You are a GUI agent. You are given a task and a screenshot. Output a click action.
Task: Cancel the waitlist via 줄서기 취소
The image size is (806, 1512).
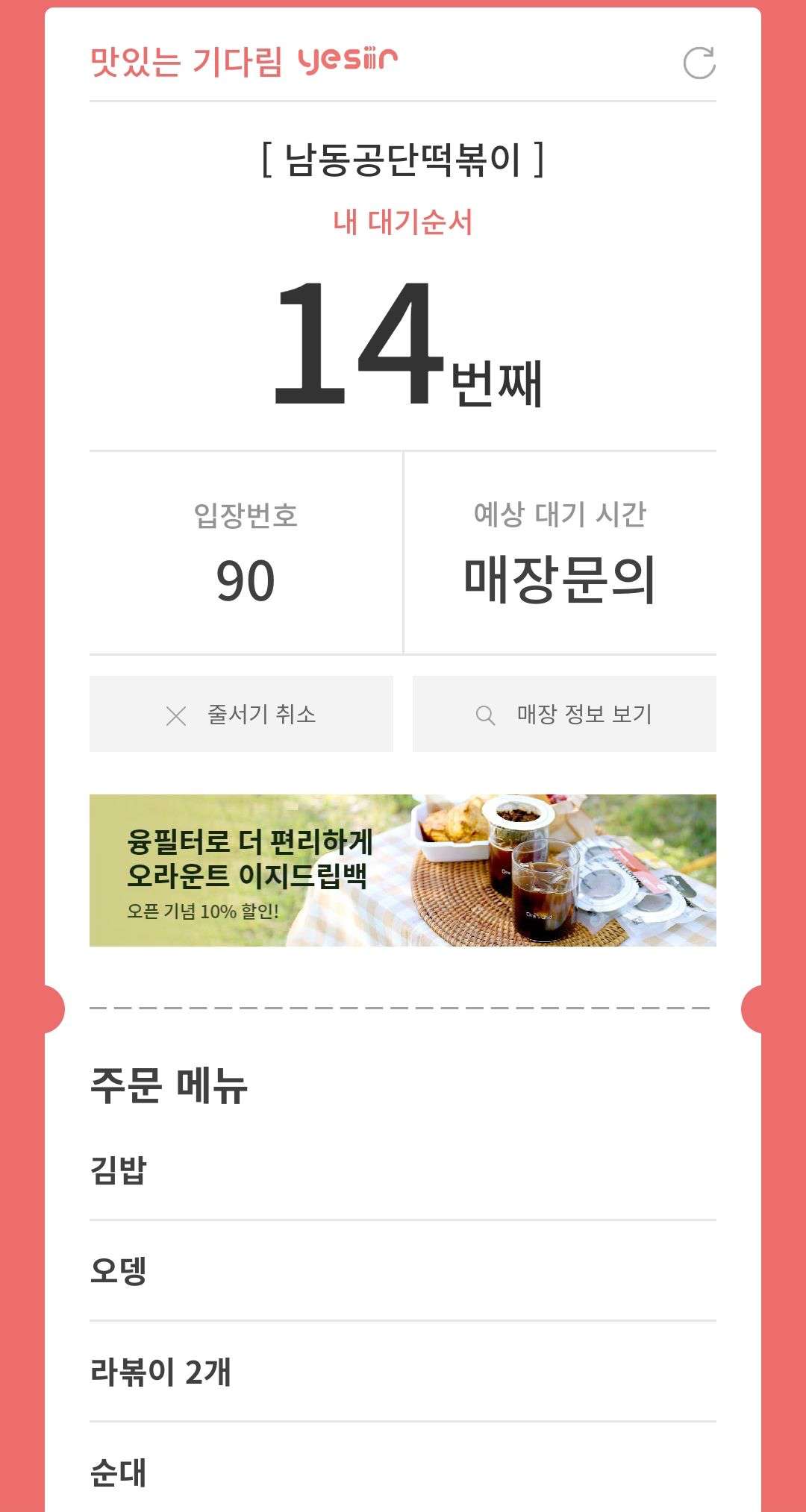tap(240, 714)
